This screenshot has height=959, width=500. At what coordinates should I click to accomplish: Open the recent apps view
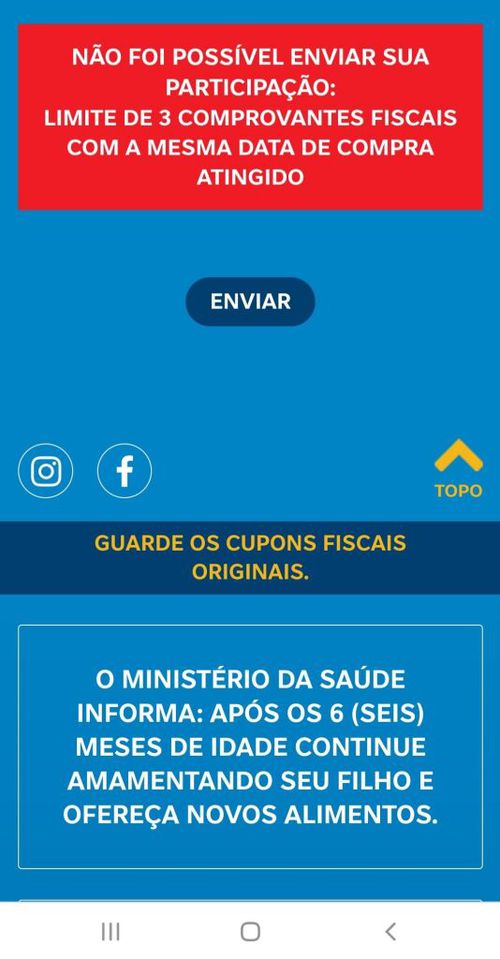[x=111, y=931]
